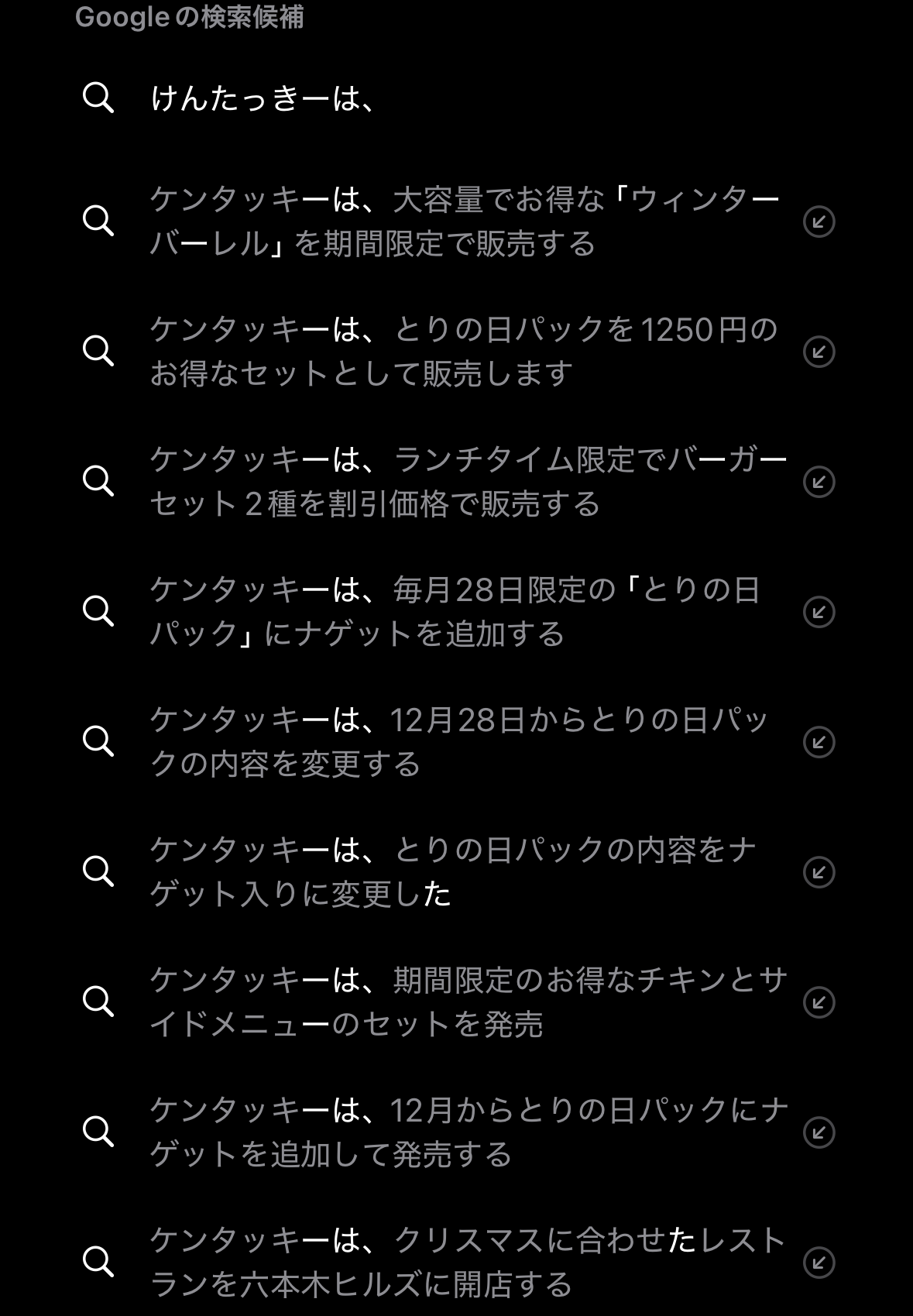Click the magnifier icon beside the ランチタイム suggestion

(x=99, y=482)
